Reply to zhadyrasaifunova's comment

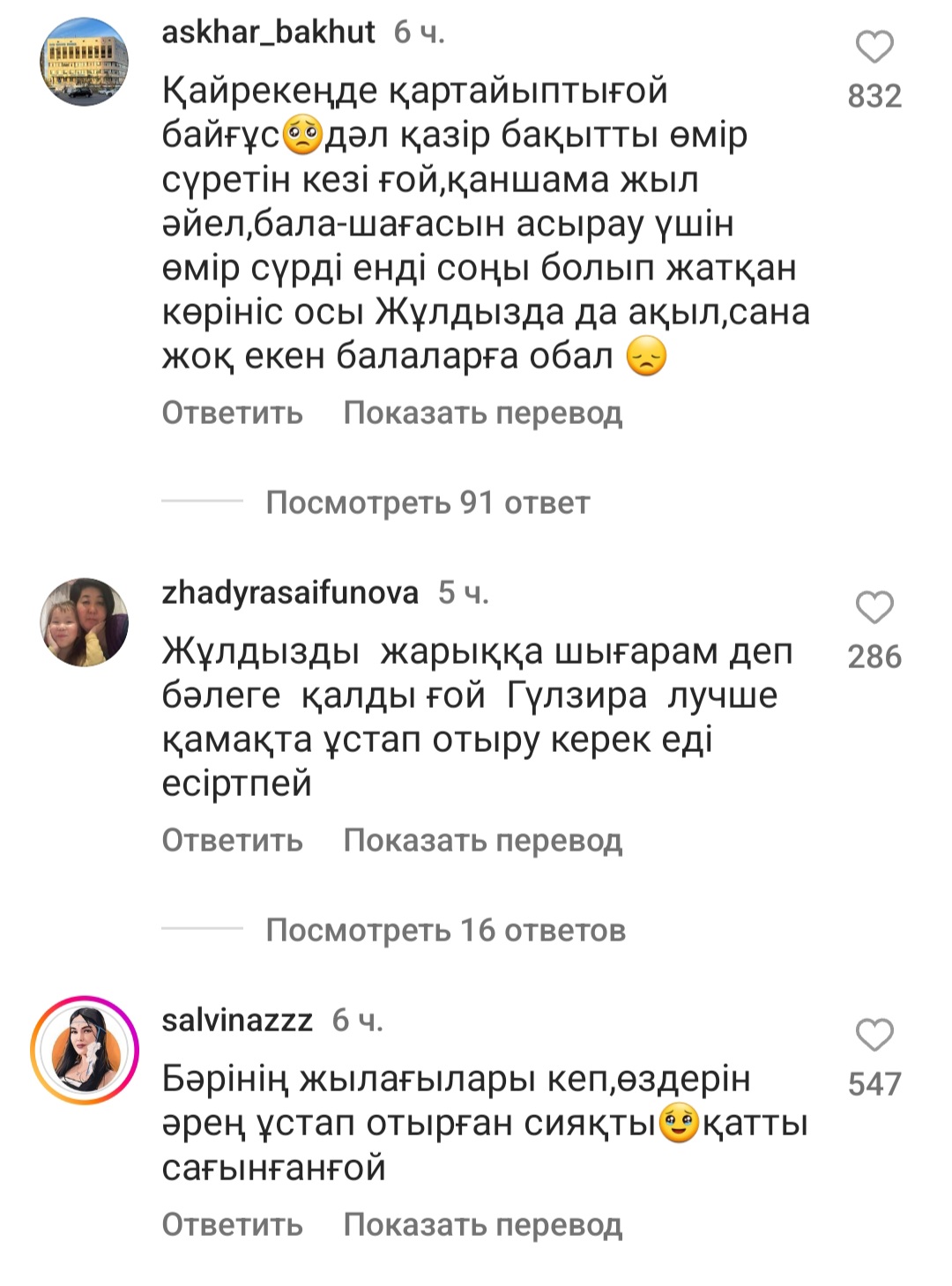point(232,840)
